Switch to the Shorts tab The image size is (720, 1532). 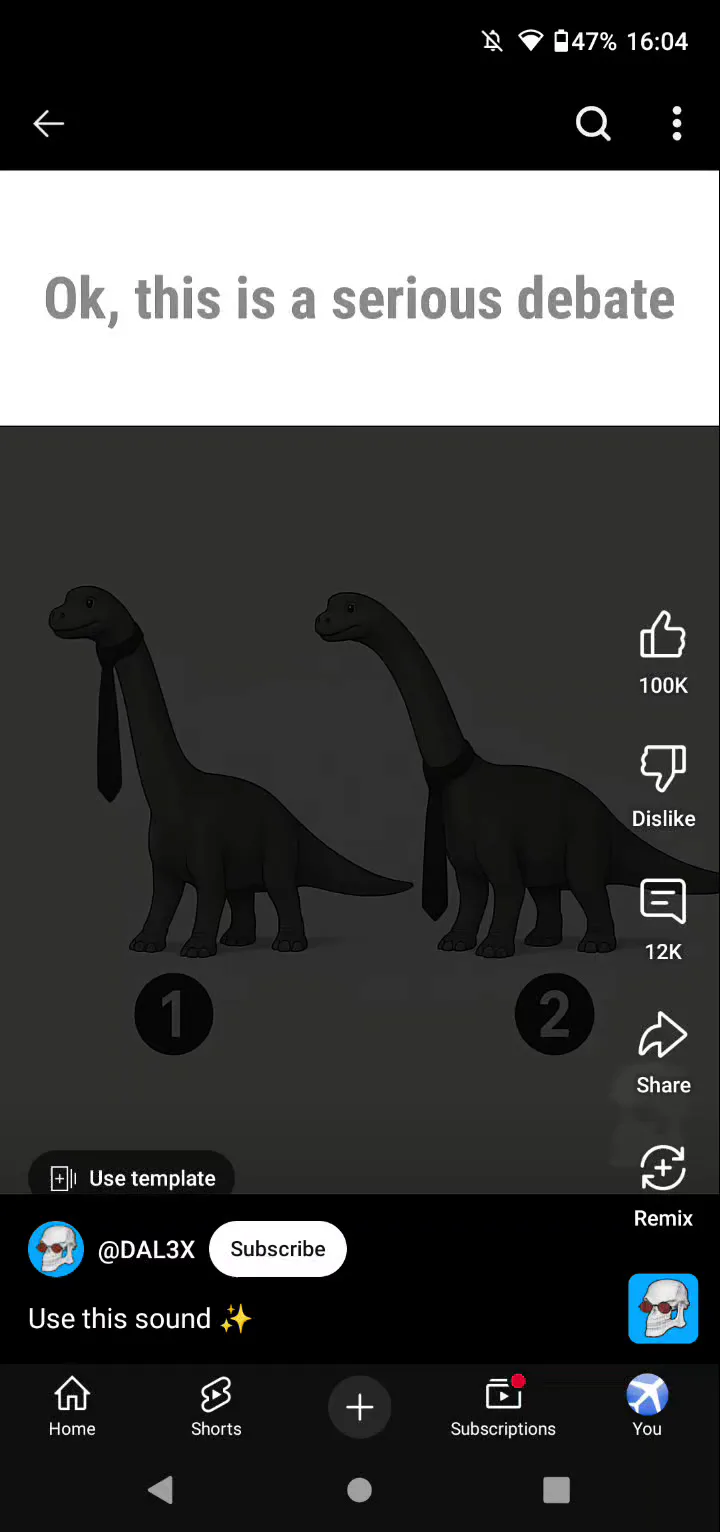pos(216,1407)
